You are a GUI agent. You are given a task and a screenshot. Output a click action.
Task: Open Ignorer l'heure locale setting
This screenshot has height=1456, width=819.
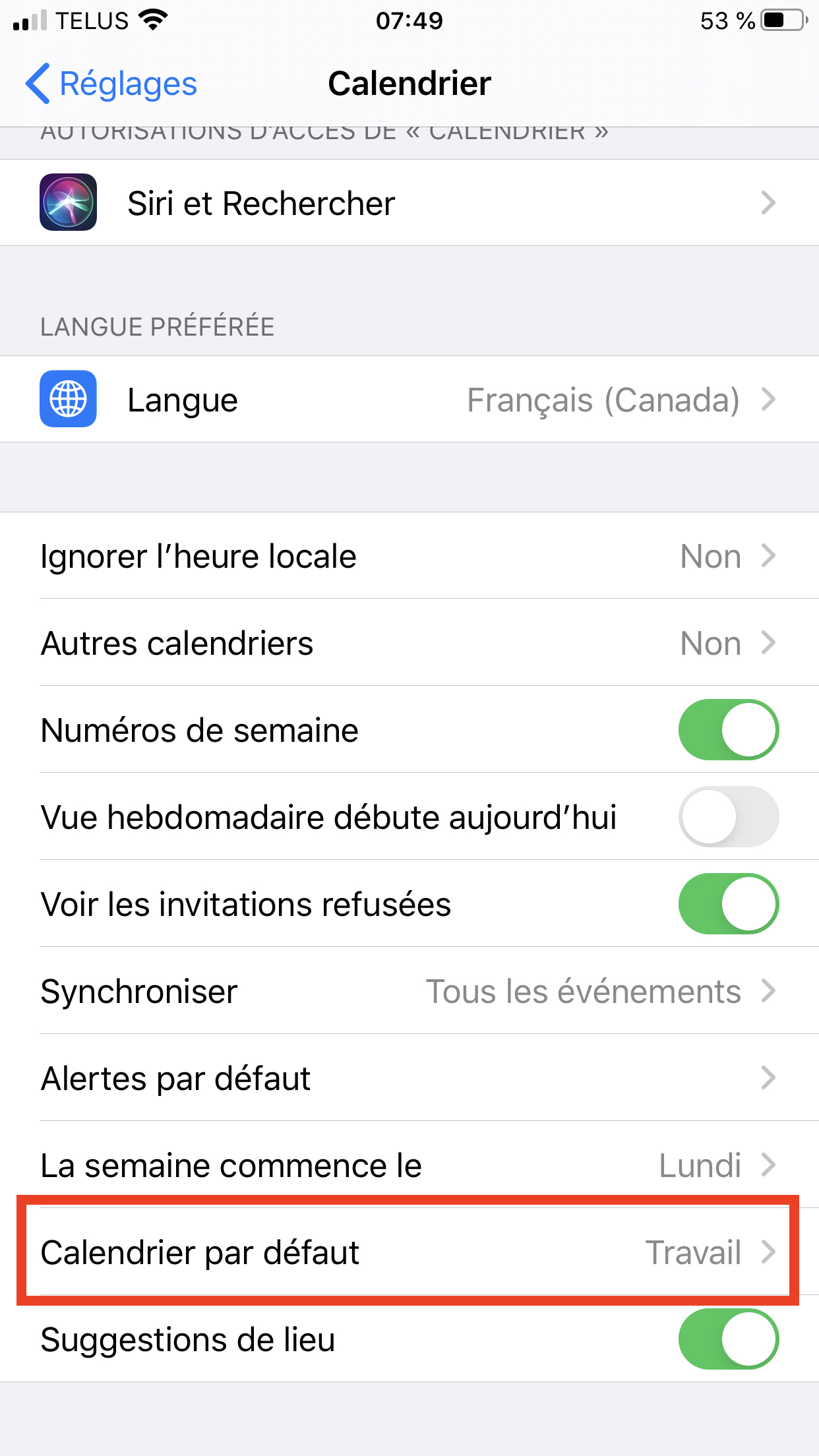click(x=409, y=557)
